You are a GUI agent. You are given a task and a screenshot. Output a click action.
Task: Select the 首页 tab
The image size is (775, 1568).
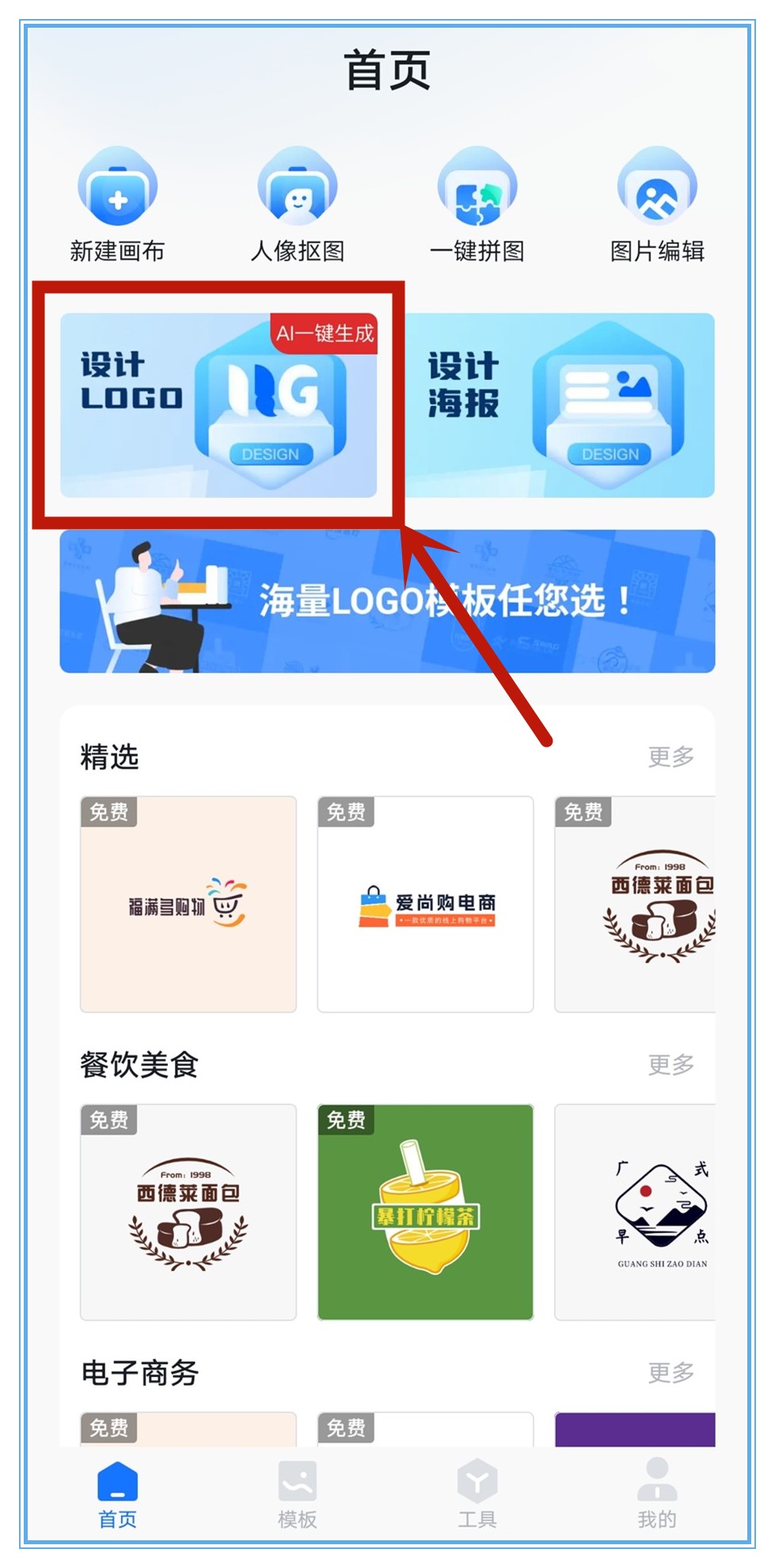click(117, 1495)
